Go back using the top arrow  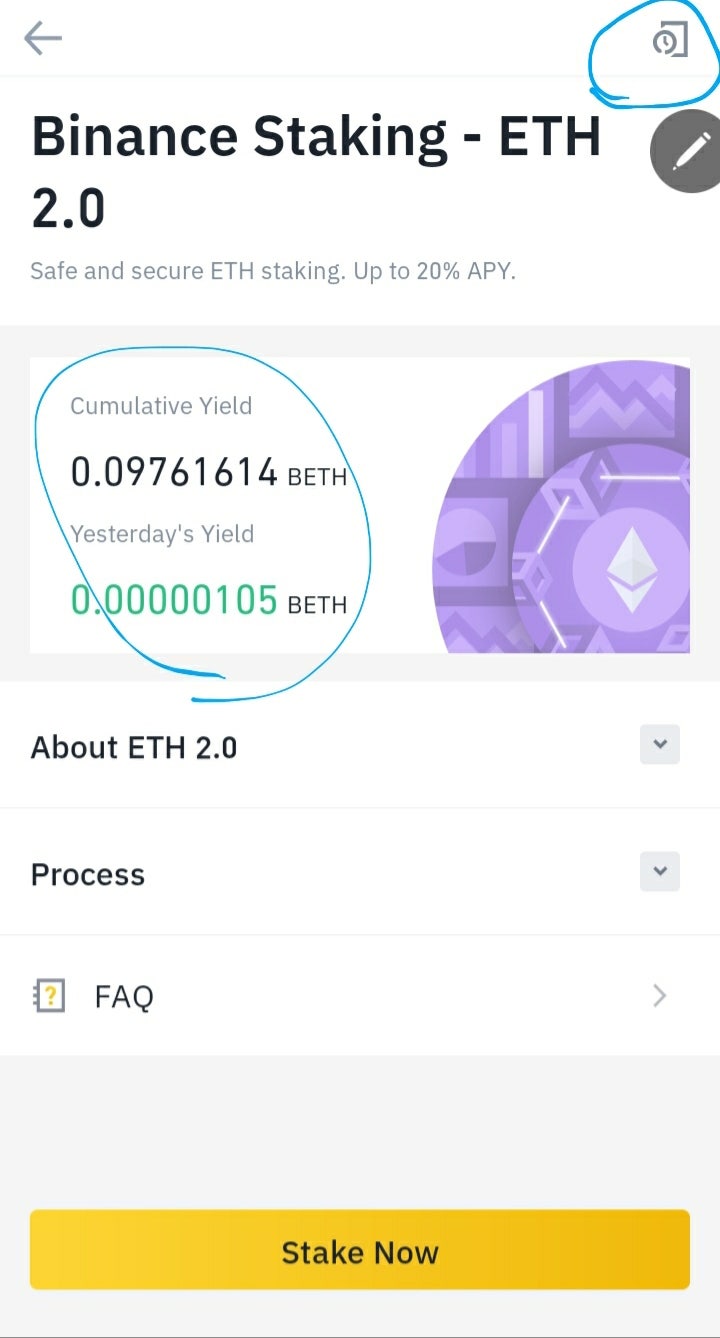tap(43, 39)
